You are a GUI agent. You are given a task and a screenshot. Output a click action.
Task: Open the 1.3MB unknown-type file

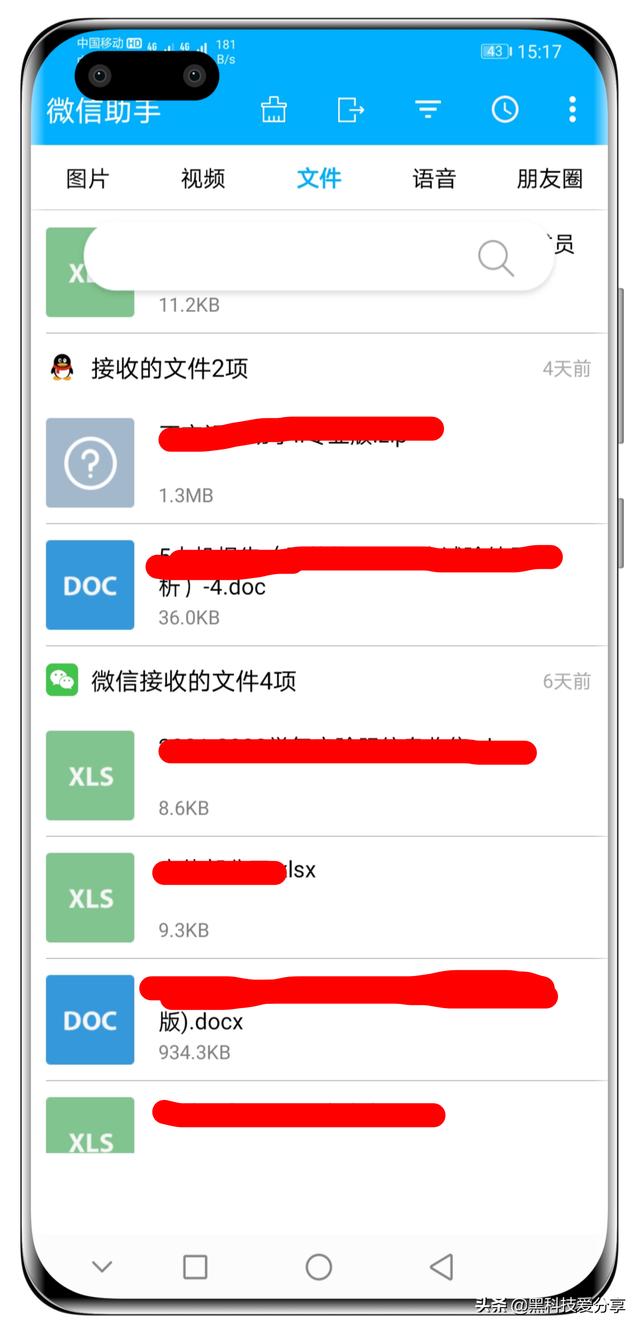326,463
